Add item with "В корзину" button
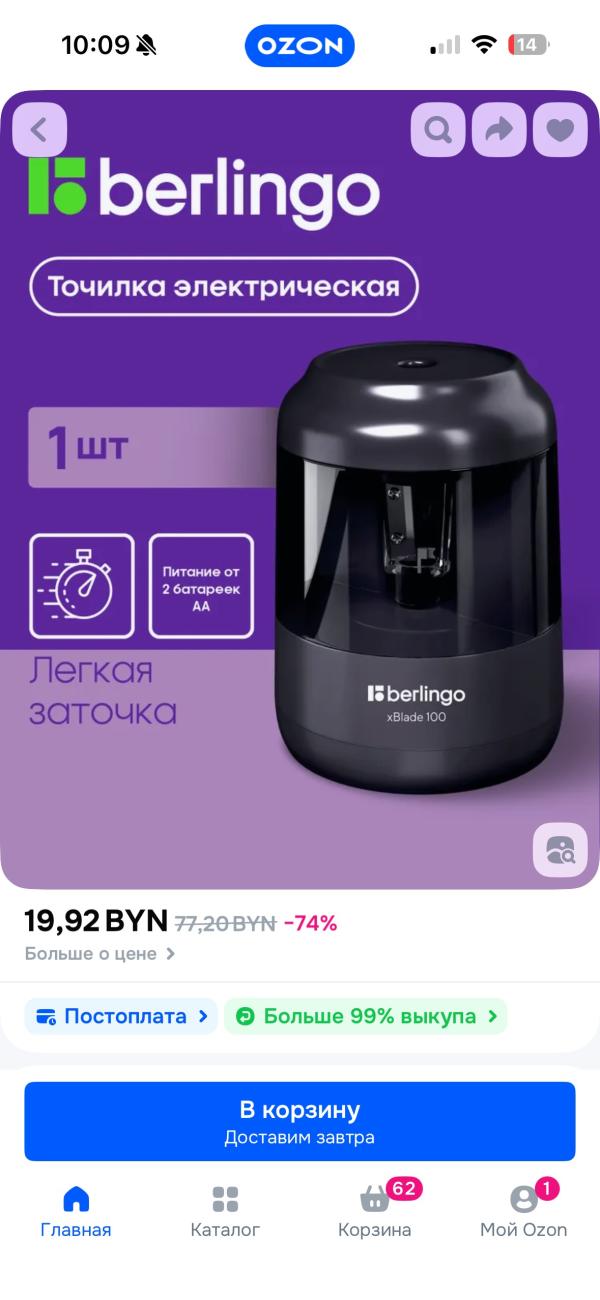The image size is (600, 1300). pyautogui.click(x=300, y=1121)
